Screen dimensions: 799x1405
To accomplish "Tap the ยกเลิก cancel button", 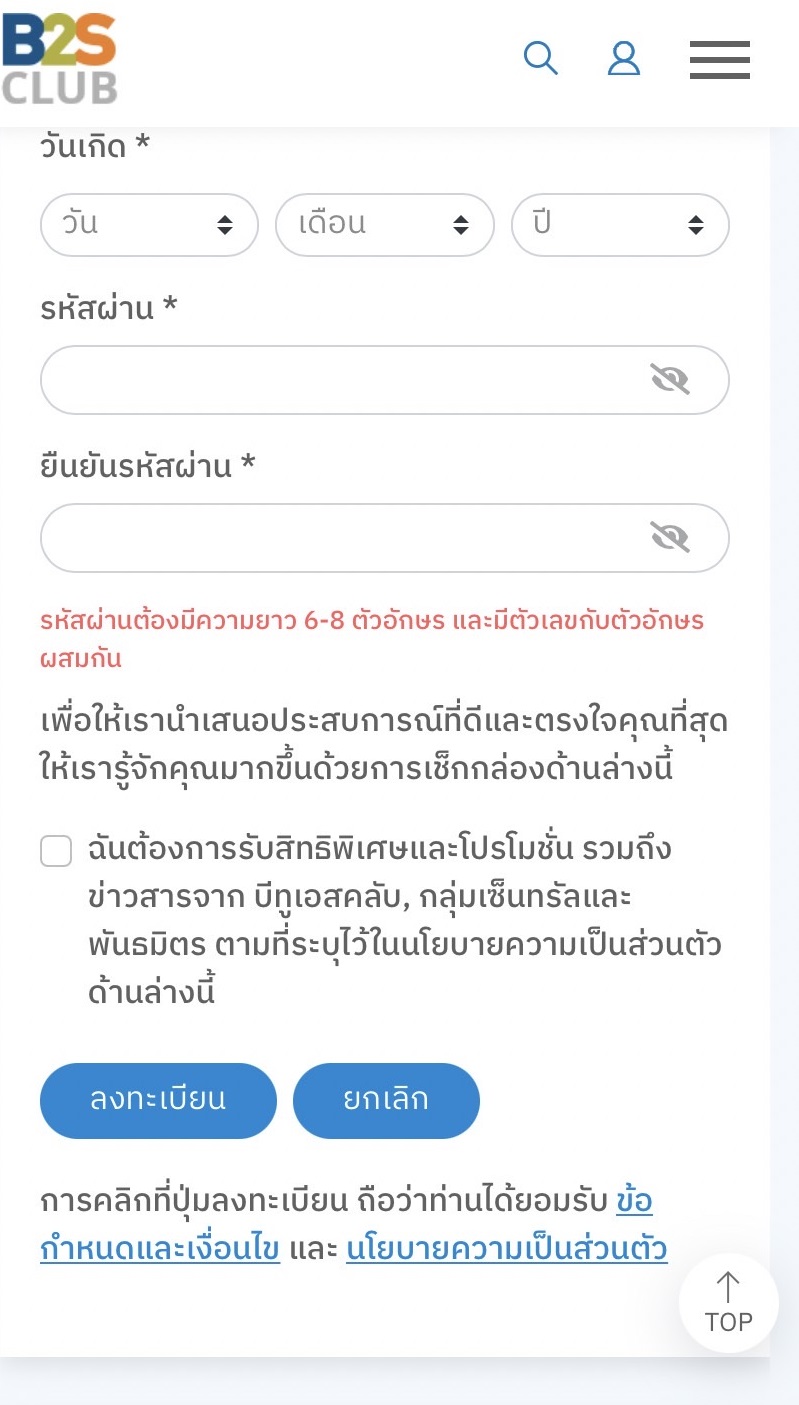I will tap(386, 1100).
